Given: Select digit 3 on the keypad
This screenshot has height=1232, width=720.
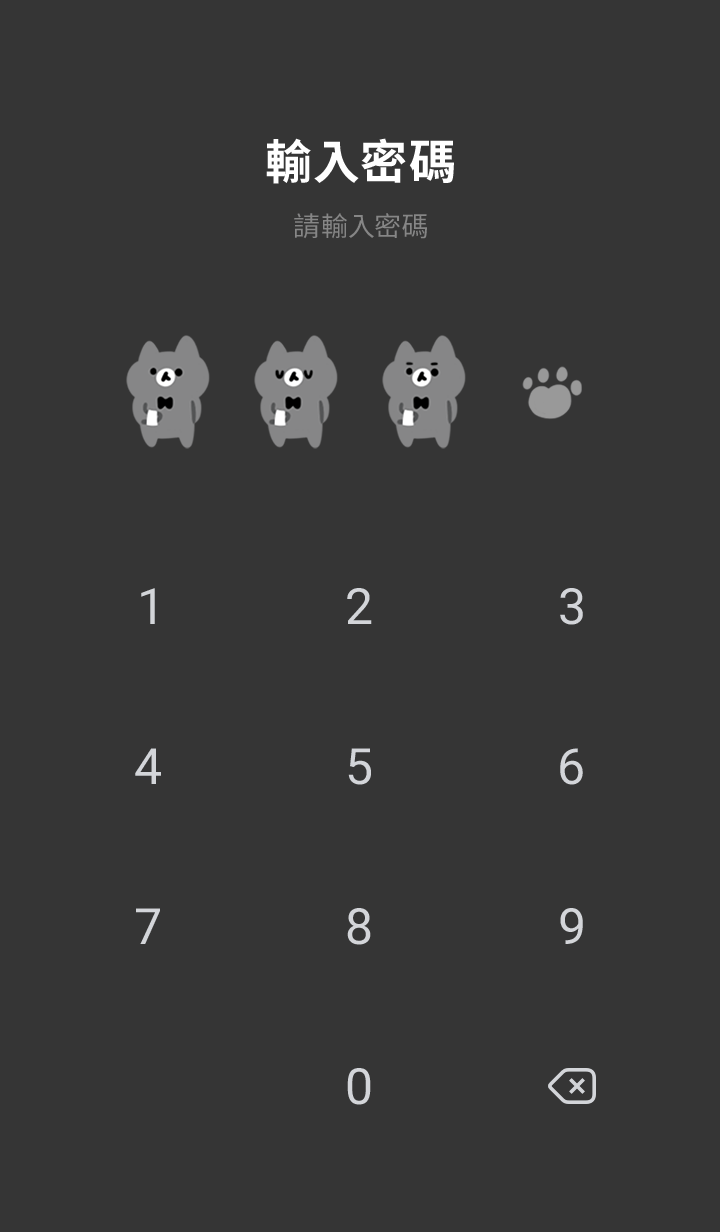Looking at the screenshot, I should (571, 607).
